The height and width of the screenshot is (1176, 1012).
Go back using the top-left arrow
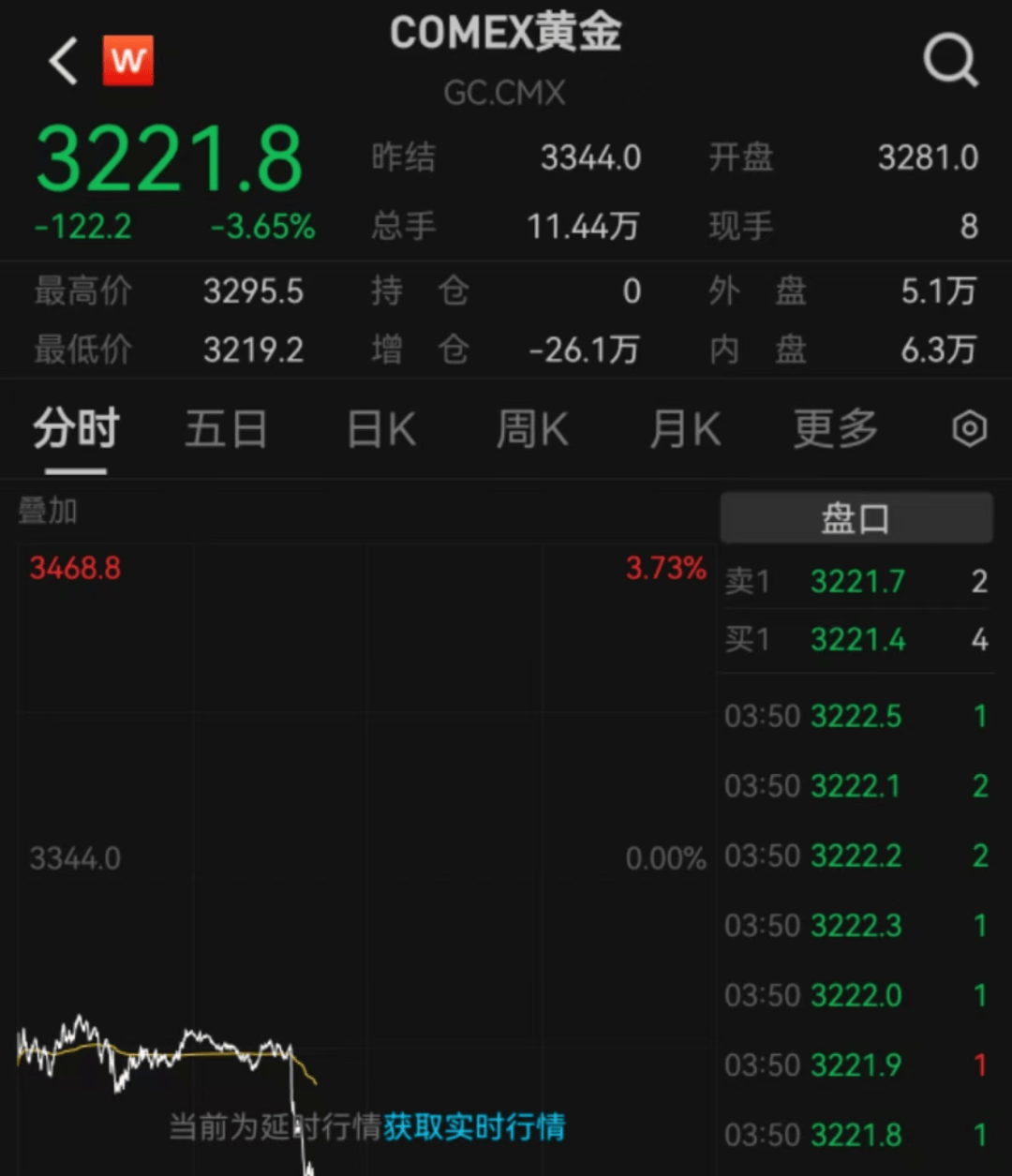[64, 62]
